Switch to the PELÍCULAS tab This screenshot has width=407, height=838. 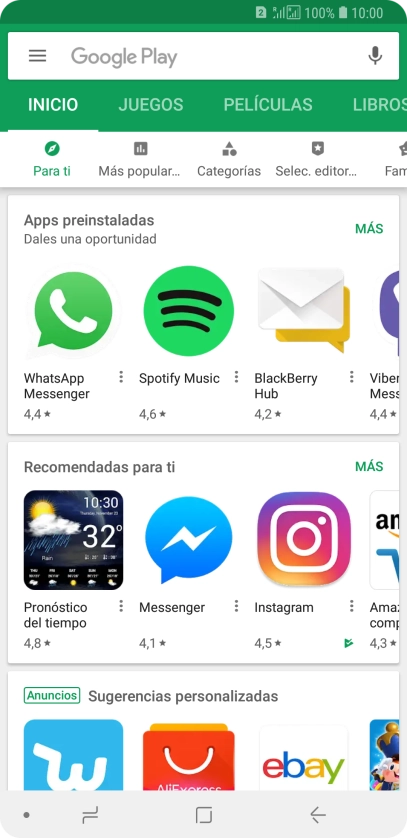(x=268, y=105)
